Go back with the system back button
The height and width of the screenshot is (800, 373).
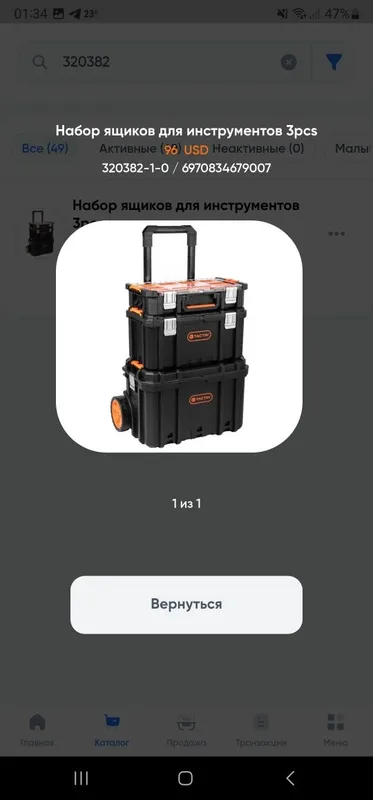pyautogui.click(x=290, y=778)
